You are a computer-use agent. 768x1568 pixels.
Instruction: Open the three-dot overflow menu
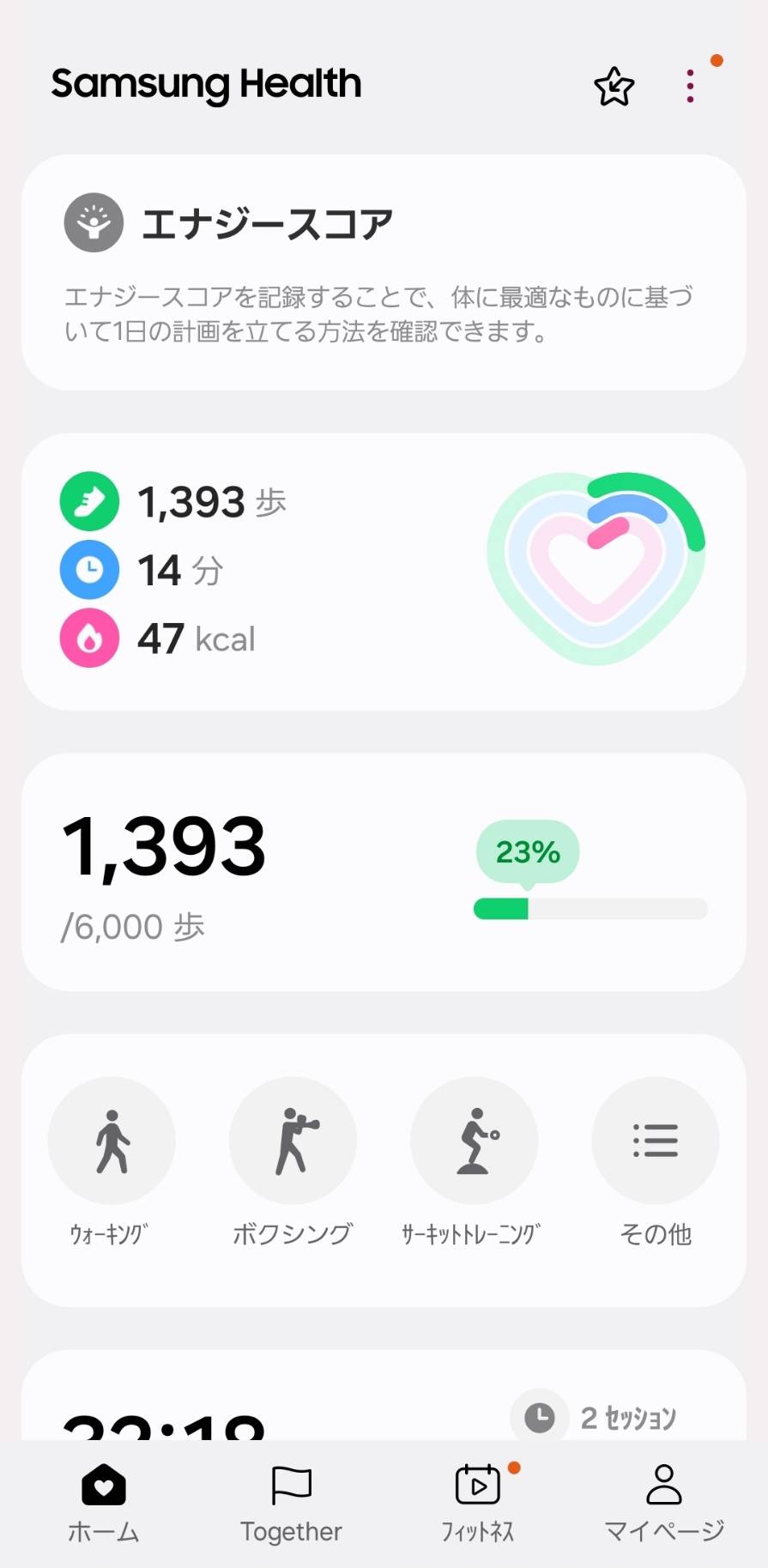[690, 87]
